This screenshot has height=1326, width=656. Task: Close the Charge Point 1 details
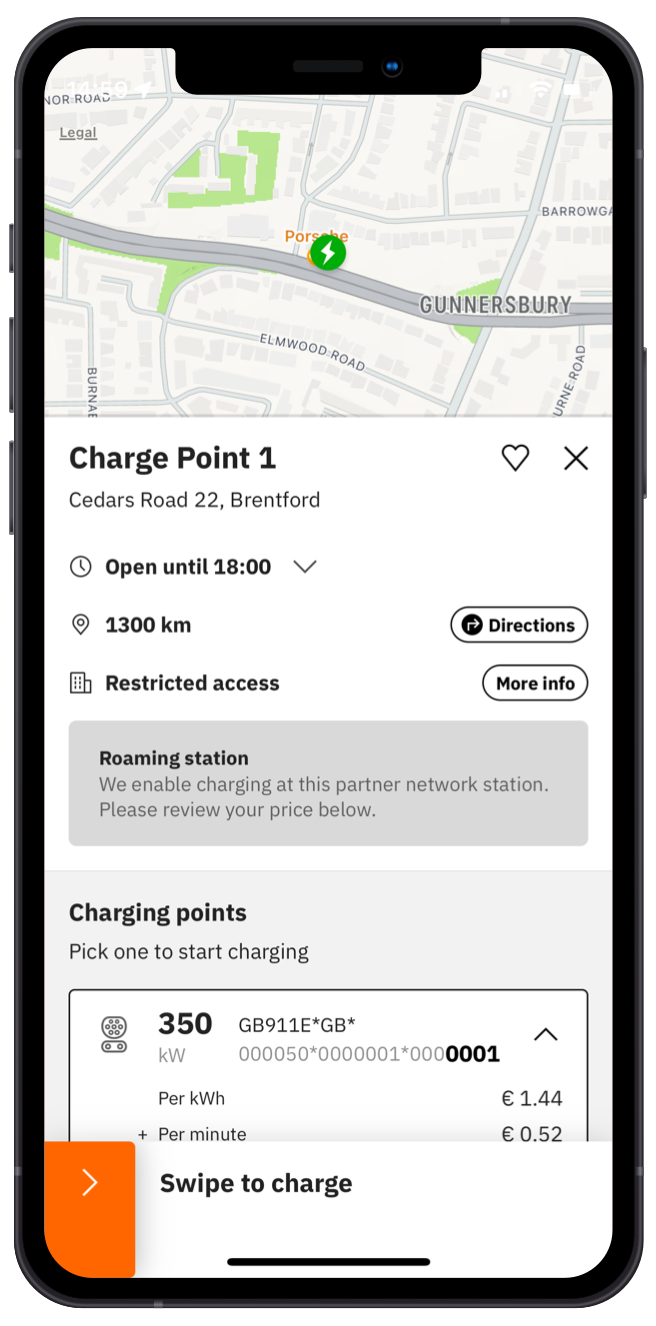tap(576, 459)
